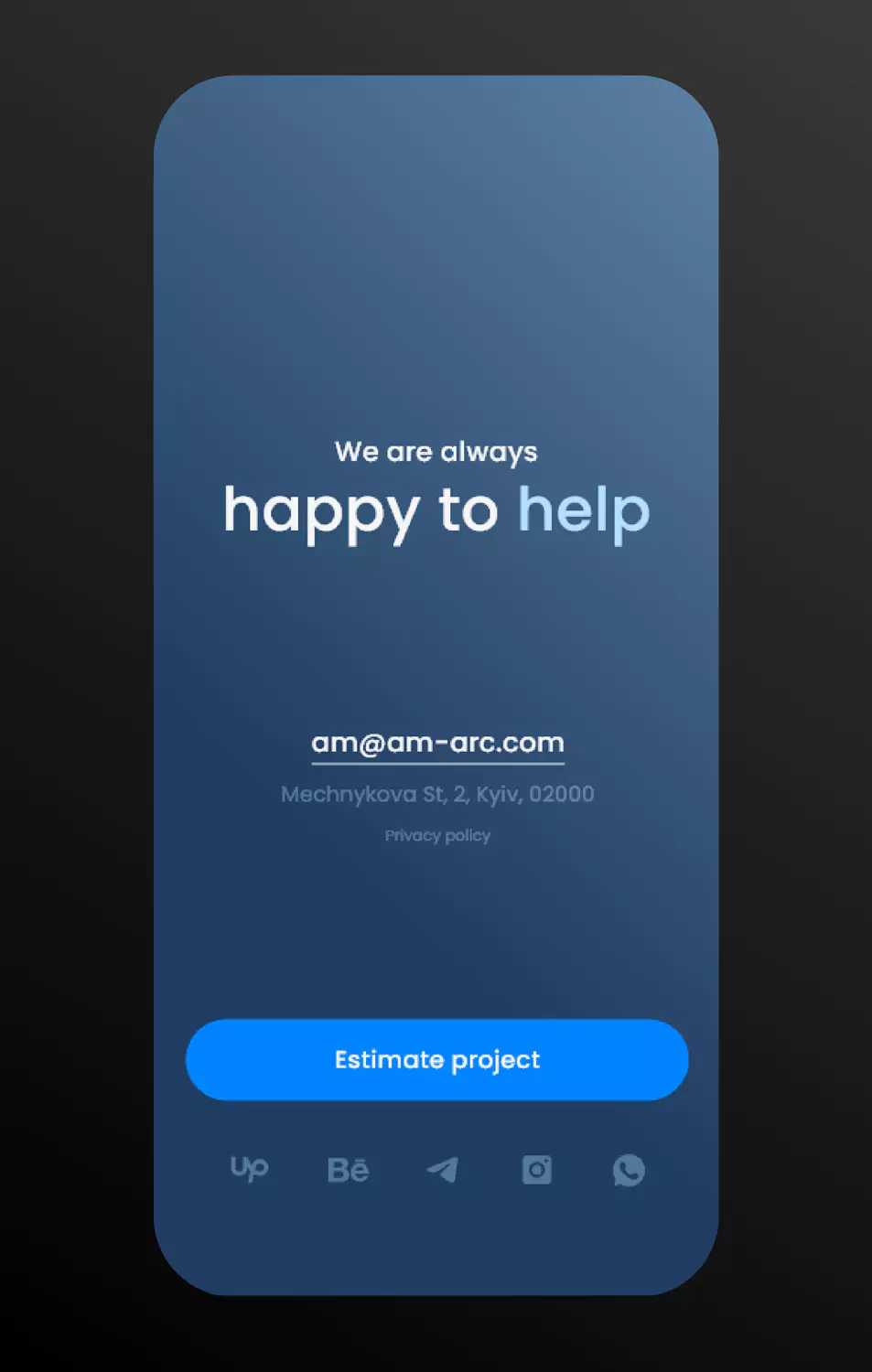The width and height of the screenshot is (872, 1372).
Task: Open the Upwork profile icon
Action: [249, 1169]
